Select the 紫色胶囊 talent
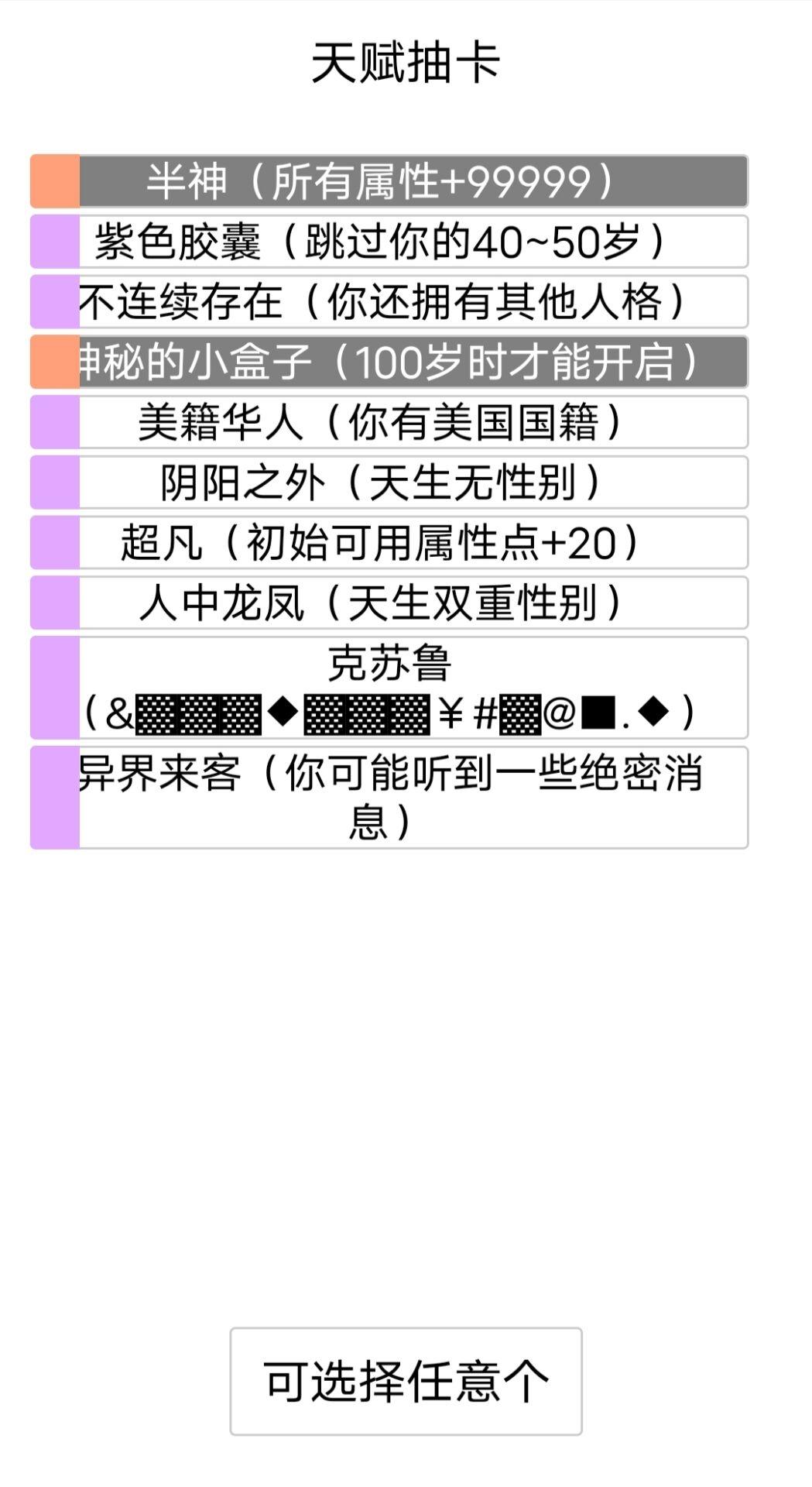 (x=389, y=242)
